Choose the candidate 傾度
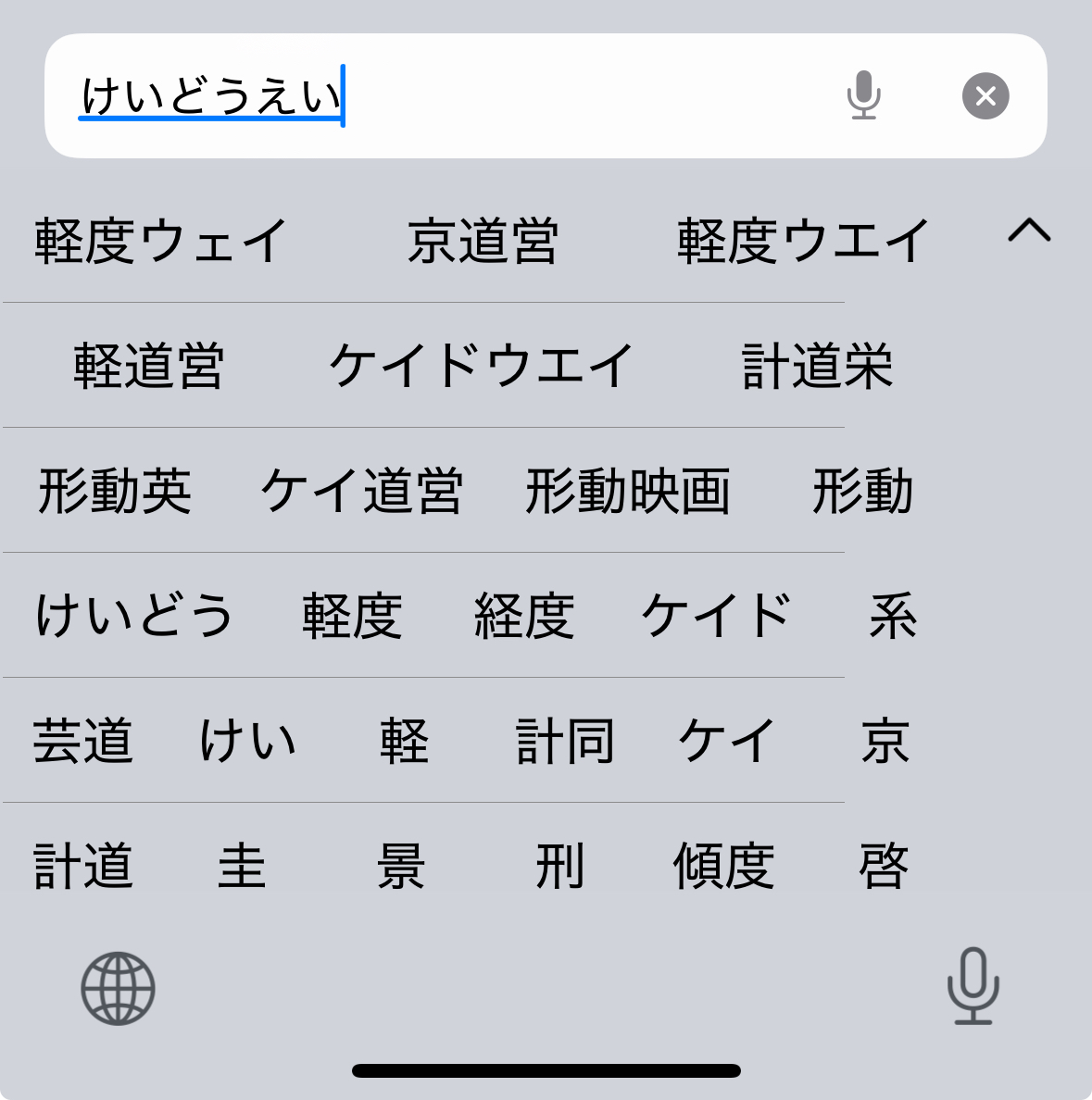The image size is (1092, 1100). [723, 866]
